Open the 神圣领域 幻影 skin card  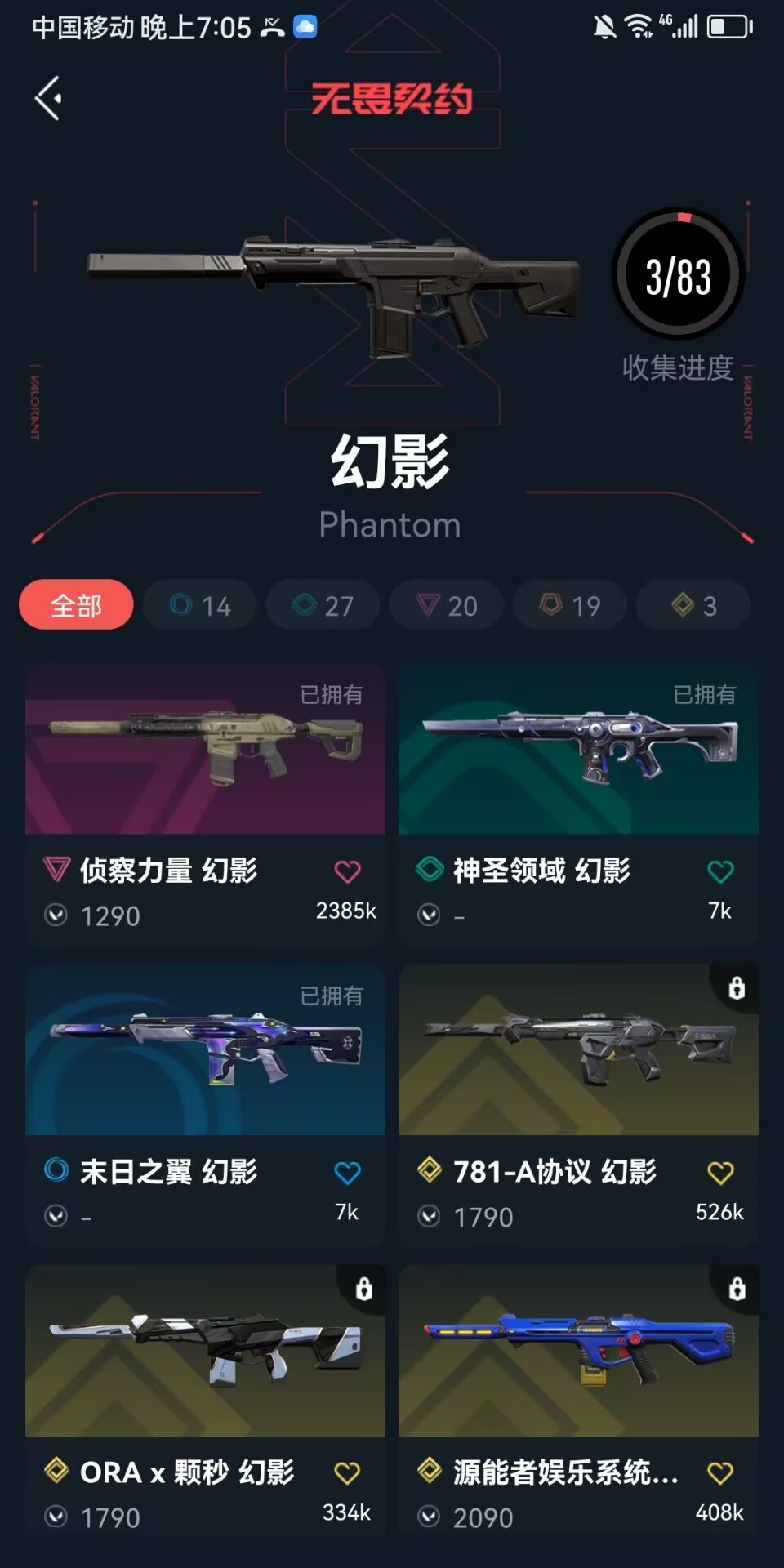(x=578, y=750)
